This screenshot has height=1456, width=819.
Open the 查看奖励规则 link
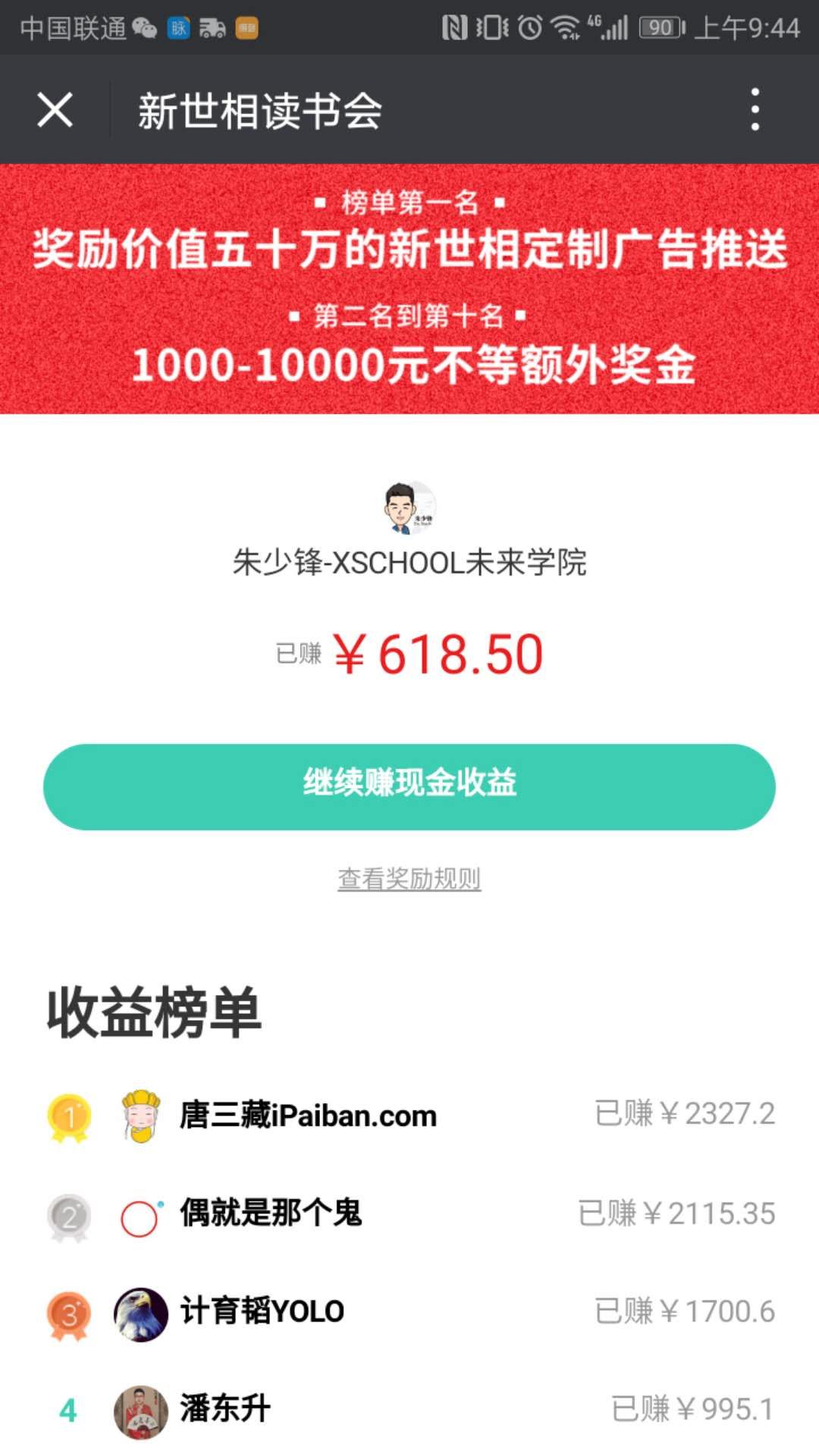[409, 879]
